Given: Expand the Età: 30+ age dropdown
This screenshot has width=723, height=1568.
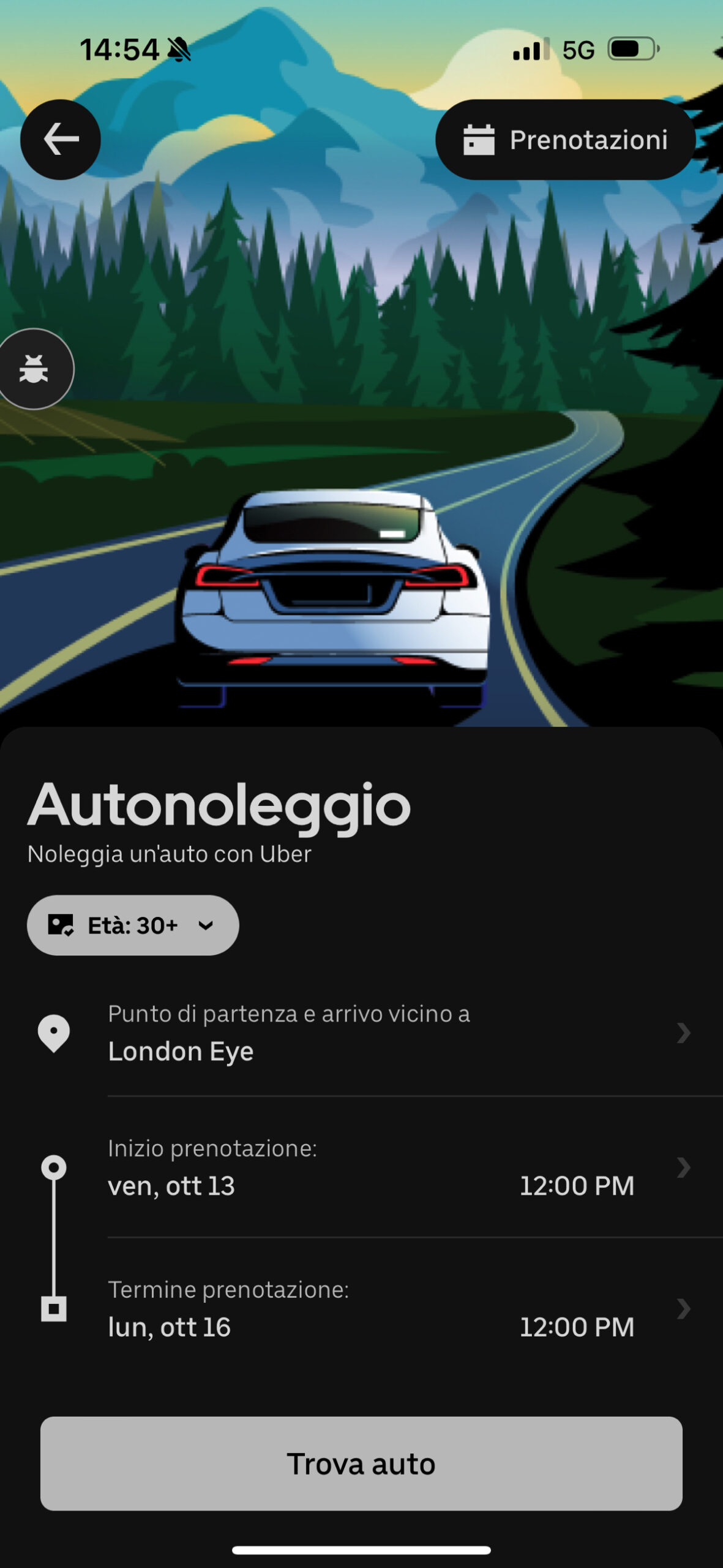Looking at the screenshot, I should (133, 925).
